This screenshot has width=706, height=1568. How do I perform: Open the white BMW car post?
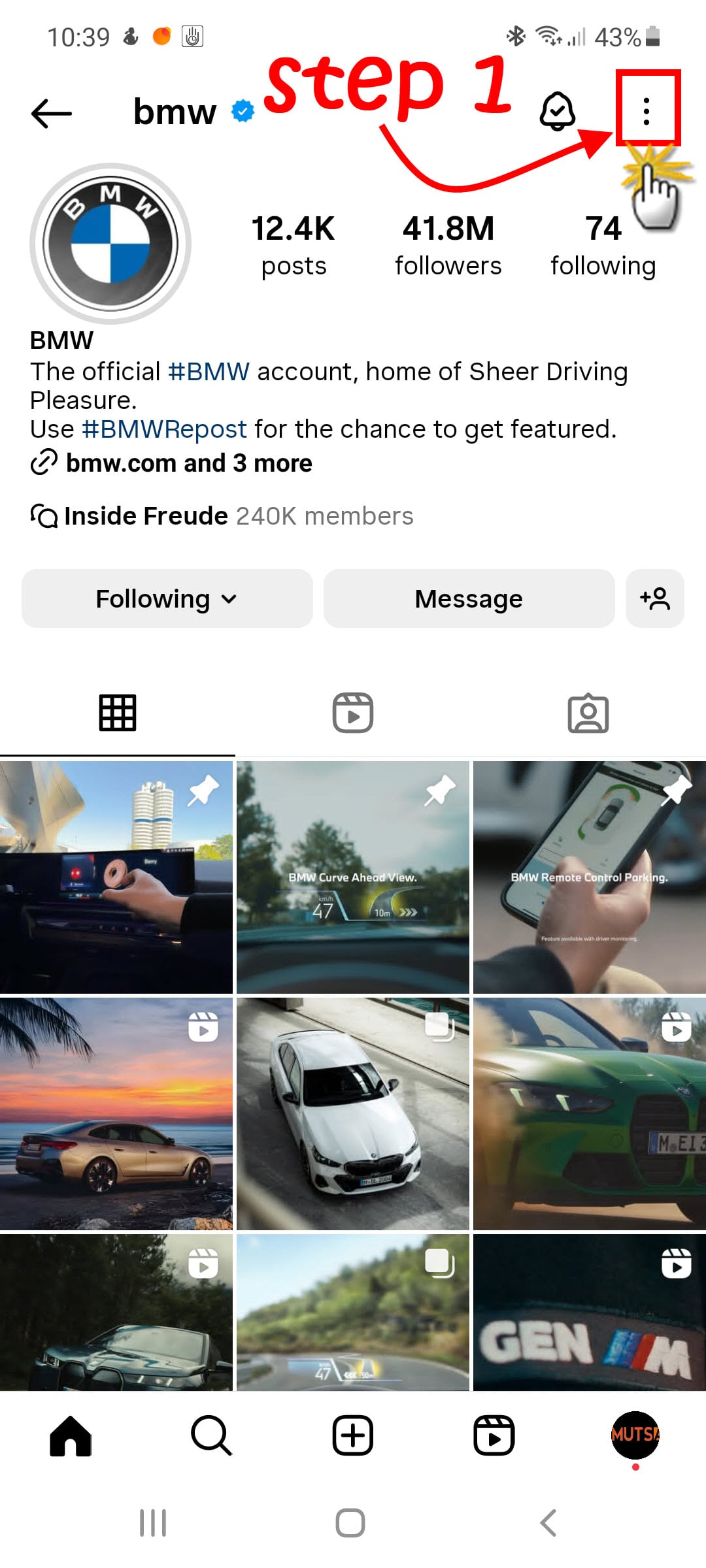coord(352,1113)
